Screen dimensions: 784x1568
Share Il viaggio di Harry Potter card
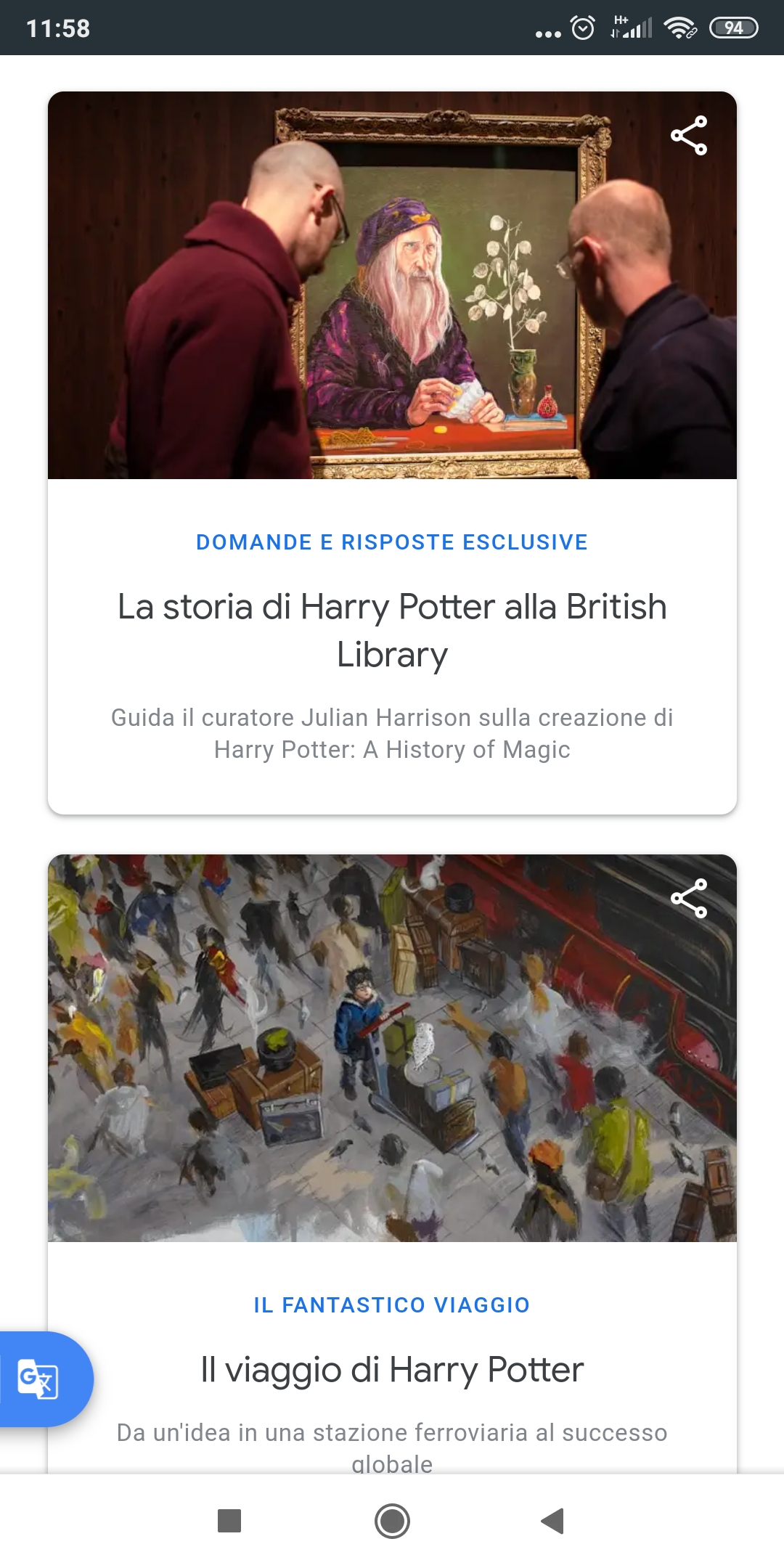click(x=688, y=899)
